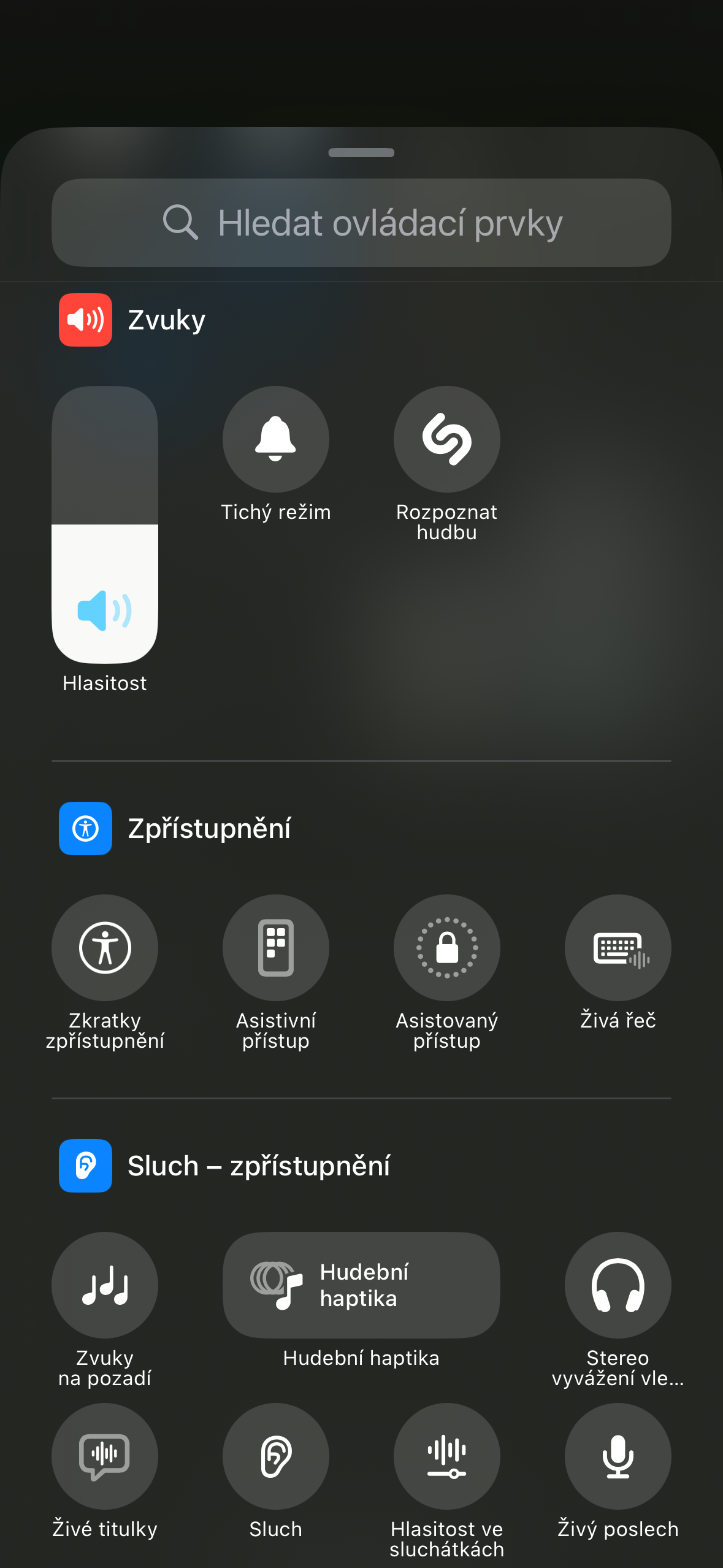Screen dimensions: 723x1568
Task: Tap the Hledat ovládací prvky search field
Action: [361, 223]
